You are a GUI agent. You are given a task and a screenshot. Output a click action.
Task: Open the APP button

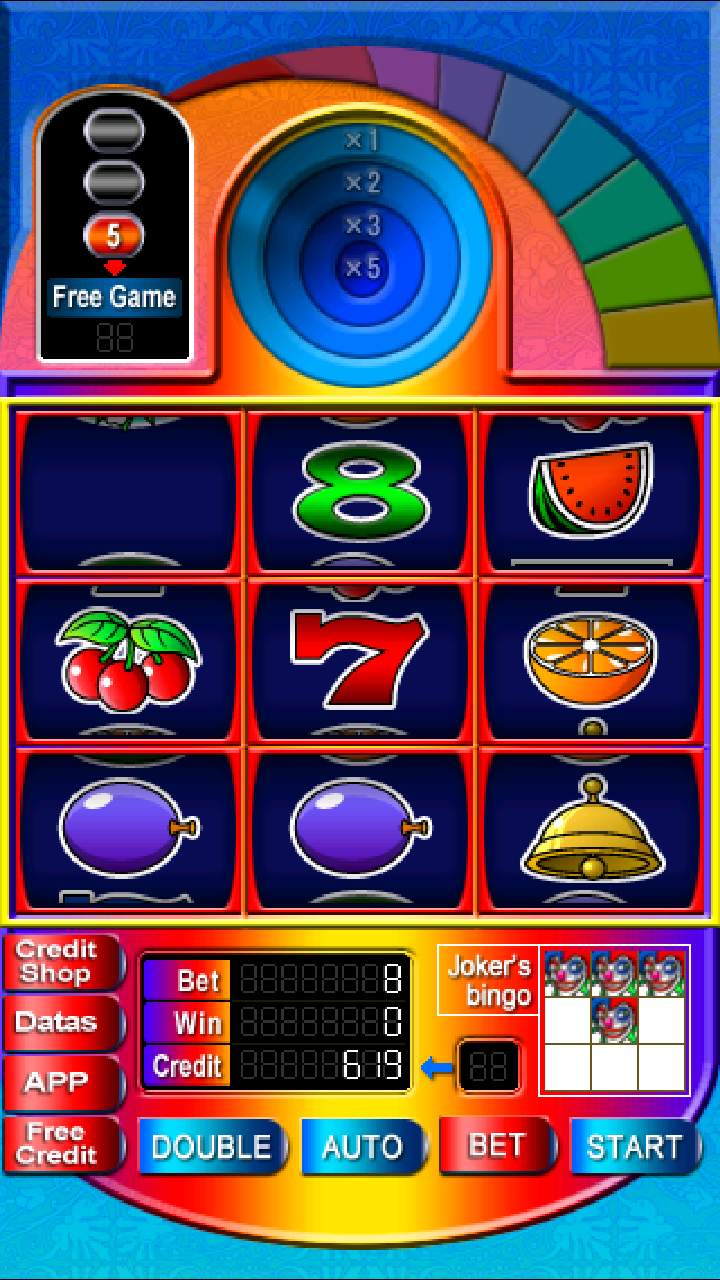tap(60, 1083)
